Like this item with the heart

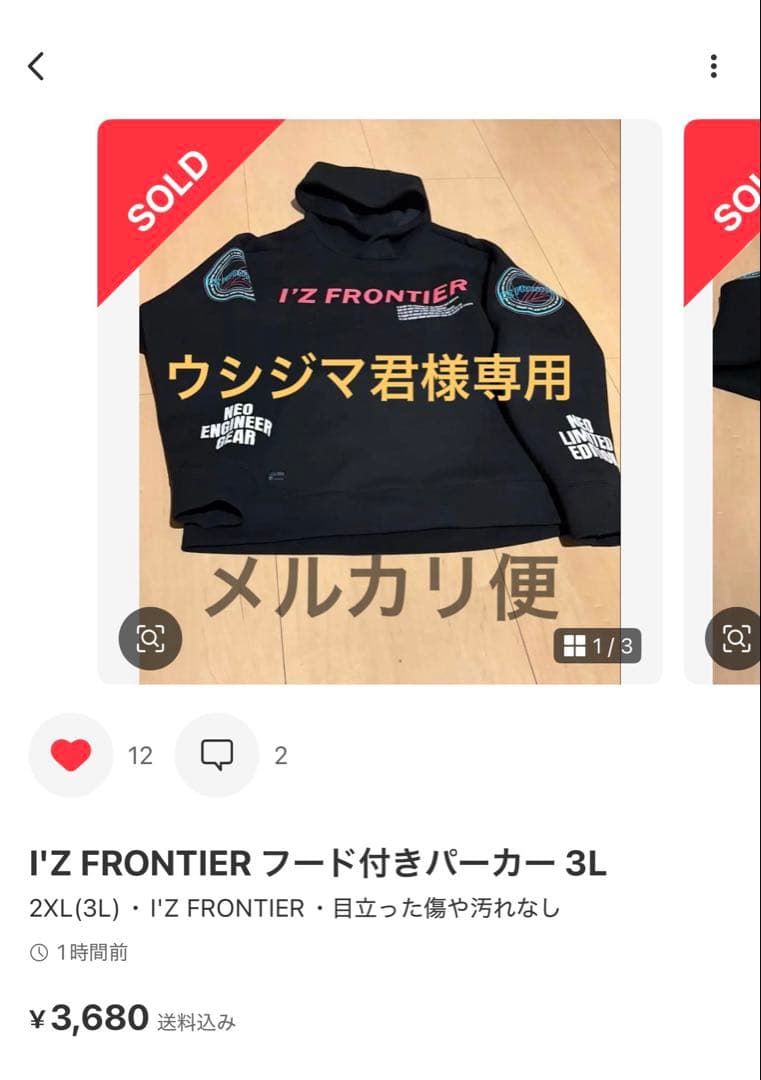(71, 755)
